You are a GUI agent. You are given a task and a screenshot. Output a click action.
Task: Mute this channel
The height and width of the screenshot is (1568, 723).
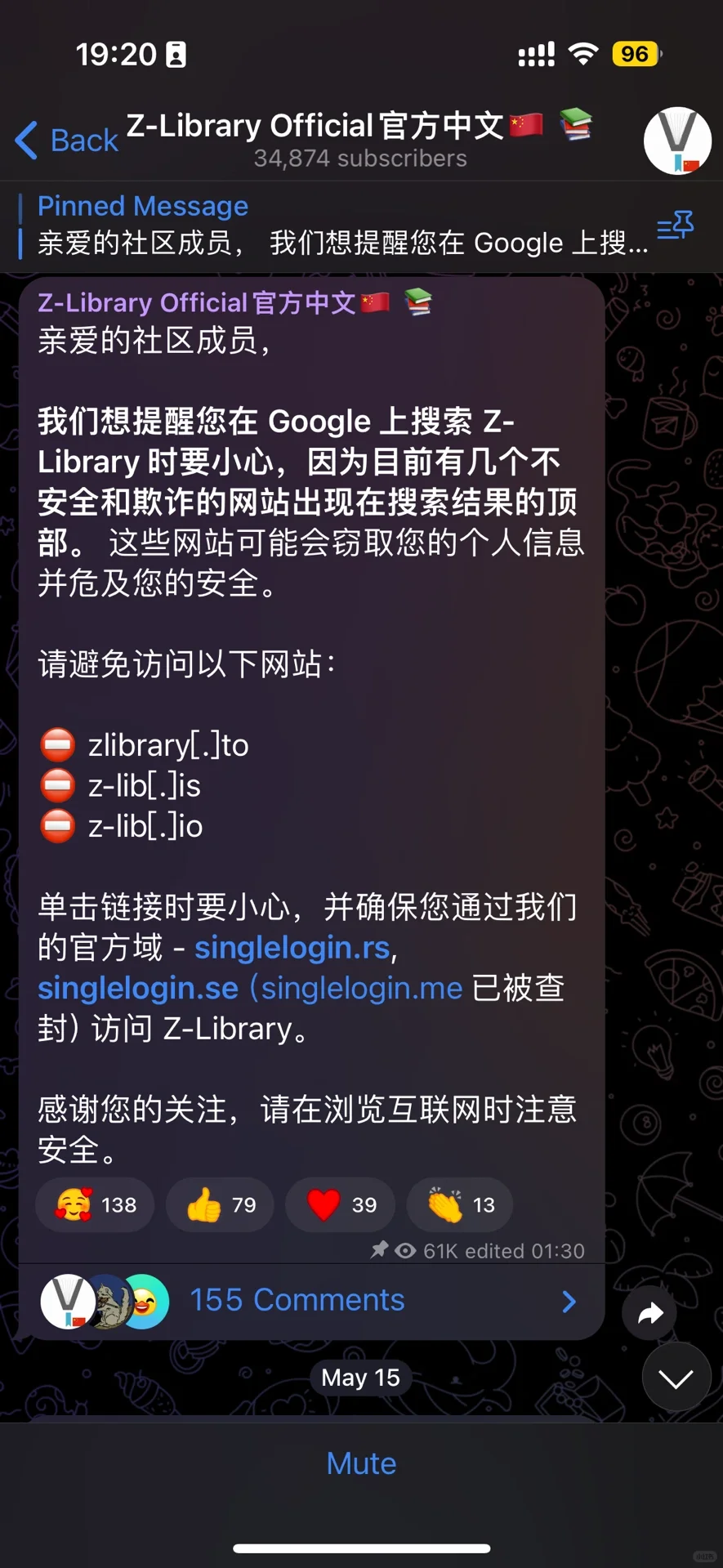tap(361, 1463)
